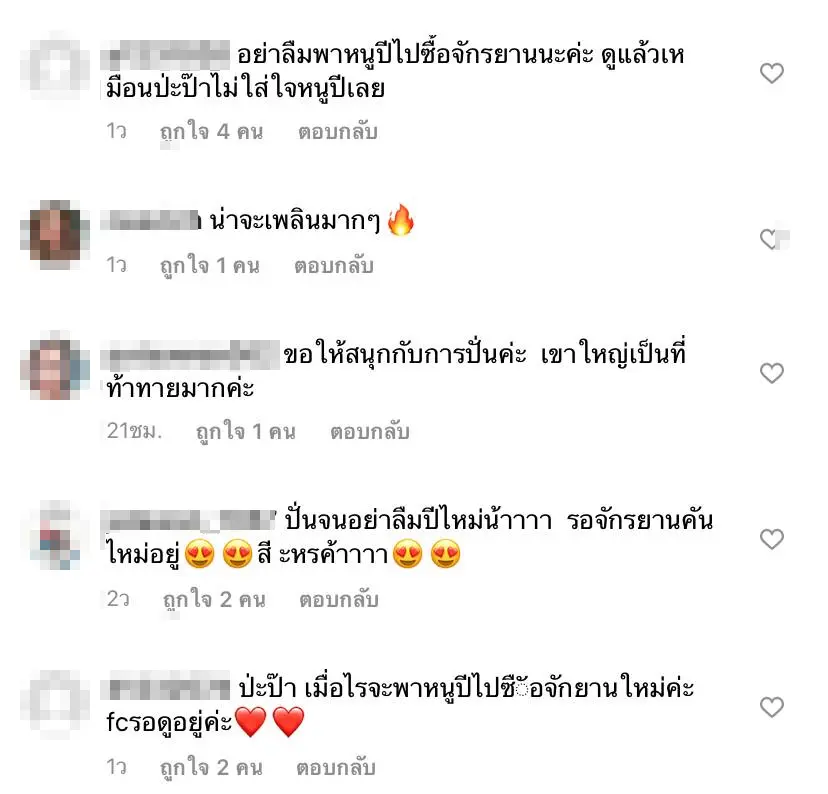This screenshot has height=794, width=828.
Task: Reply to the comment ปั่นจนอย่าลืมปีใหม่น้า
Action: click(338, 600)
